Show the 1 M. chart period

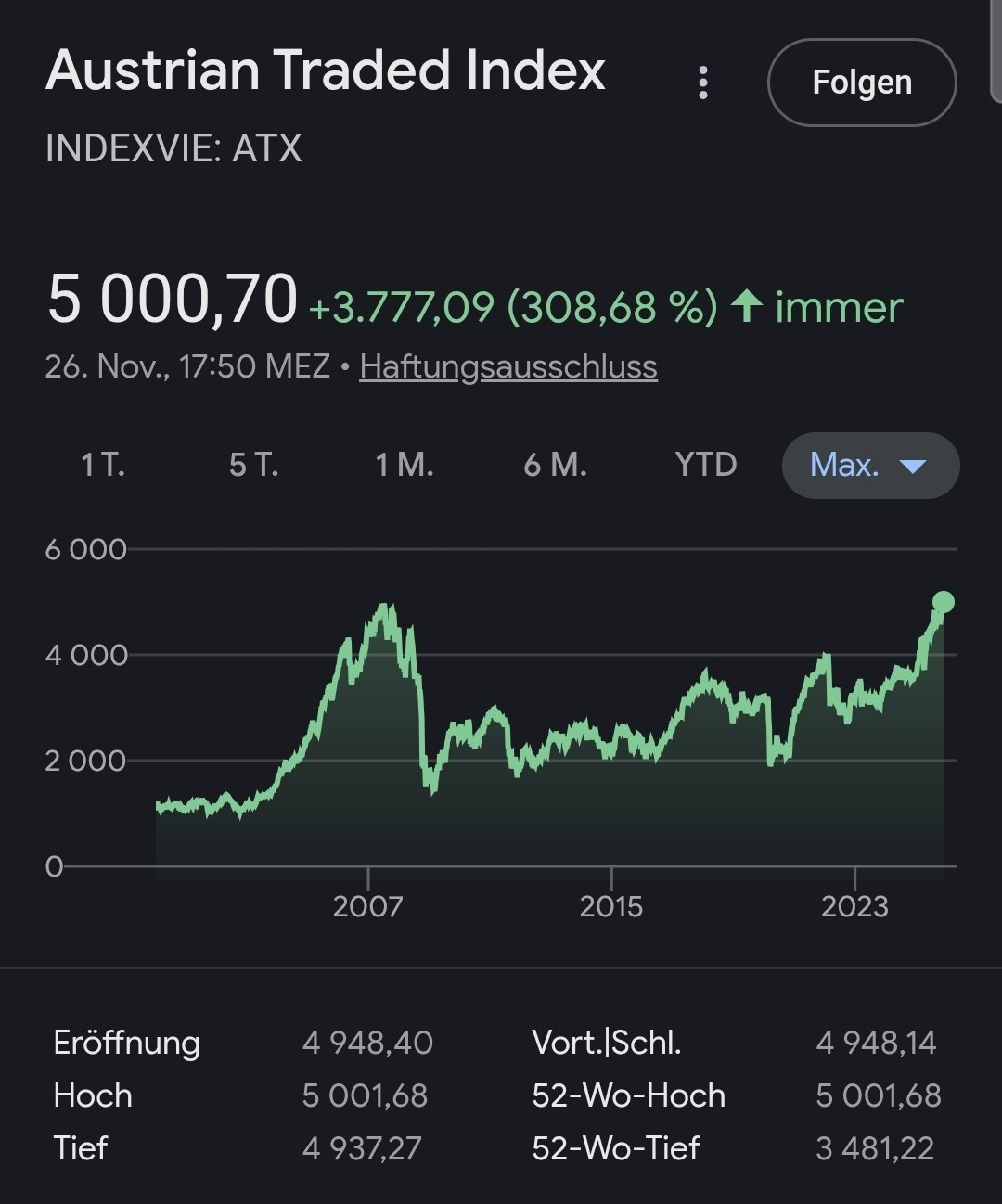[x=405, y=465]
